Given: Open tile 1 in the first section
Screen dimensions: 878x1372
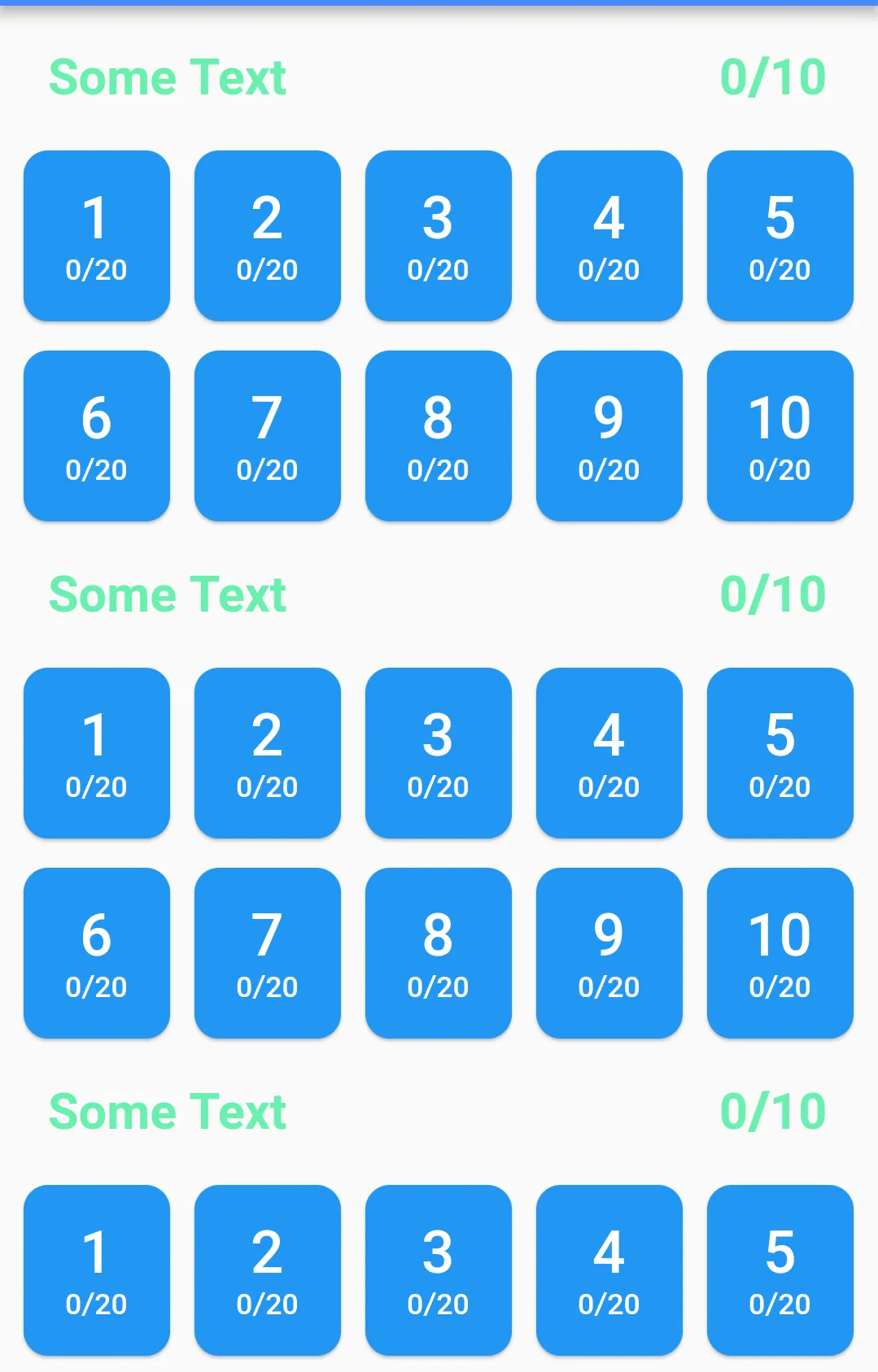Looking at the screenshot, I should coord(97,236).
